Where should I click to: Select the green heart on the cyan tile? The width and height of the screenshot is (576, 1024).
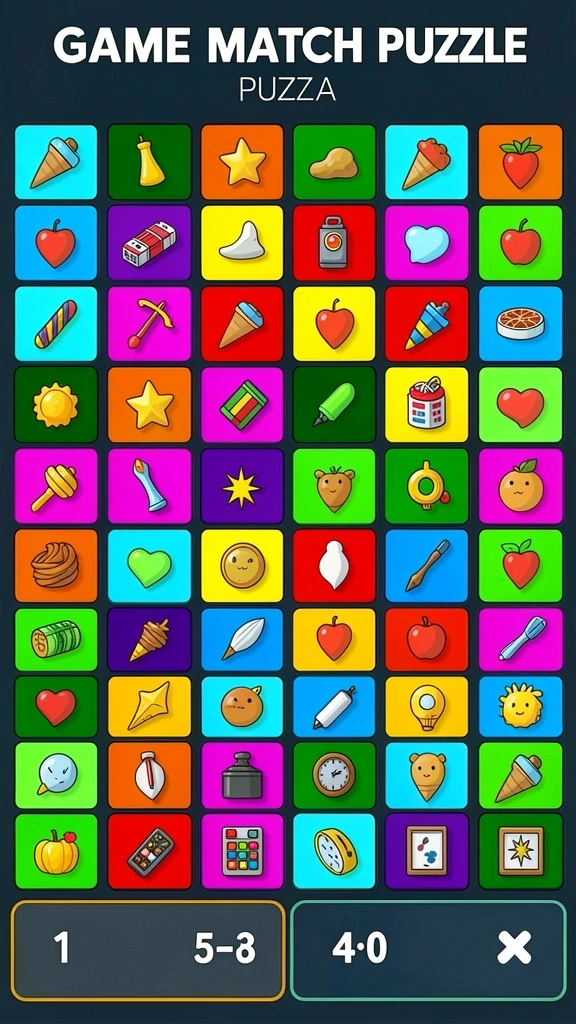coord(150,566)
